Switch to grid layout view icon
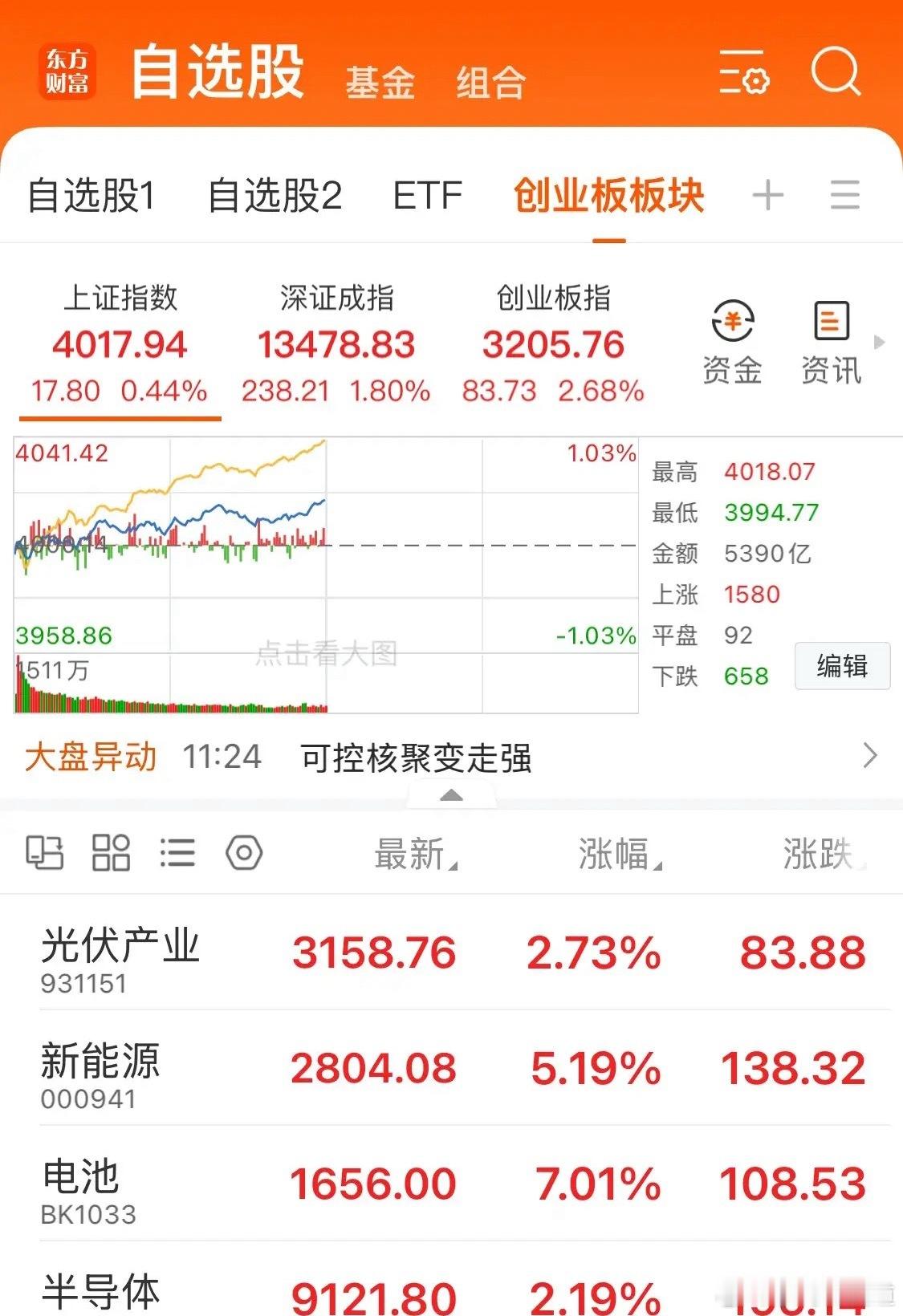903x1316 pixels. click(112, 853)
